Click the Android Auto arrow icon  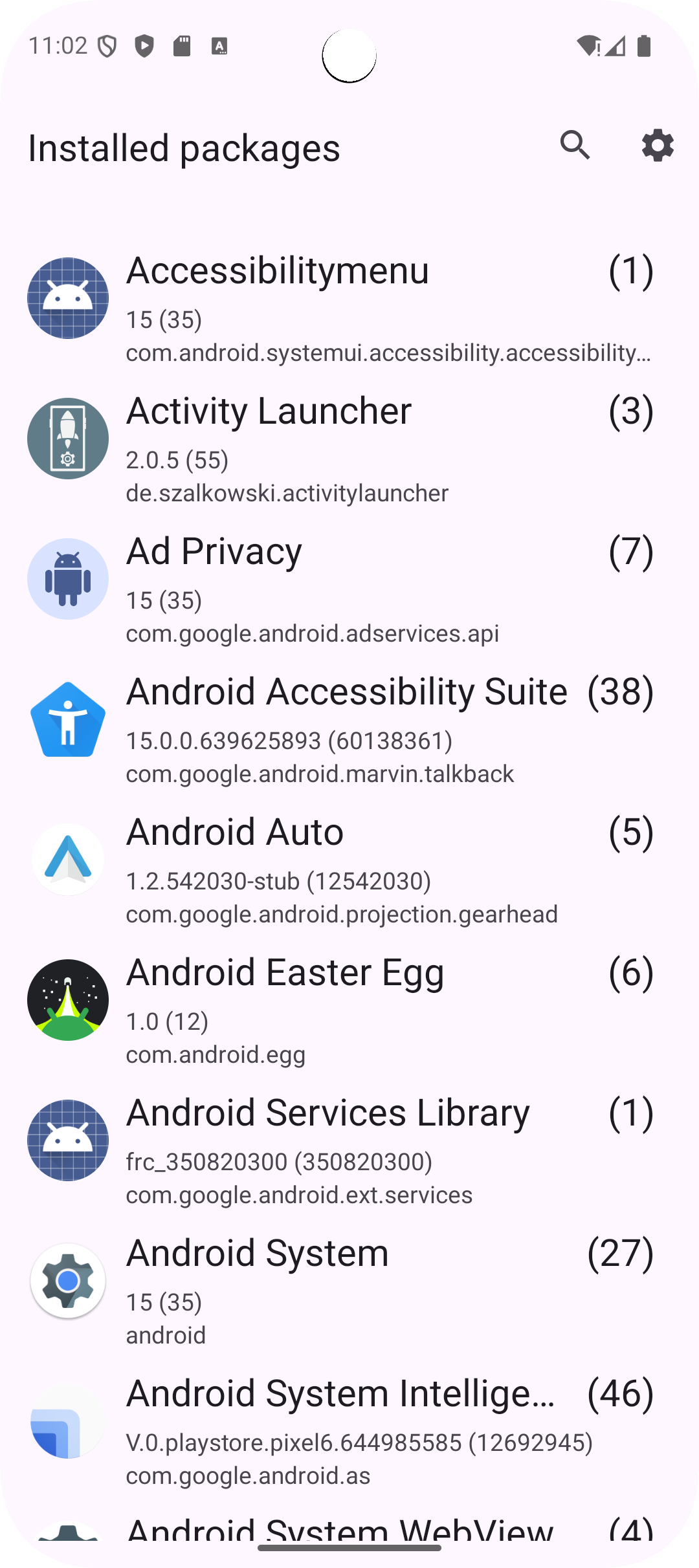click(x=67, y=860)
